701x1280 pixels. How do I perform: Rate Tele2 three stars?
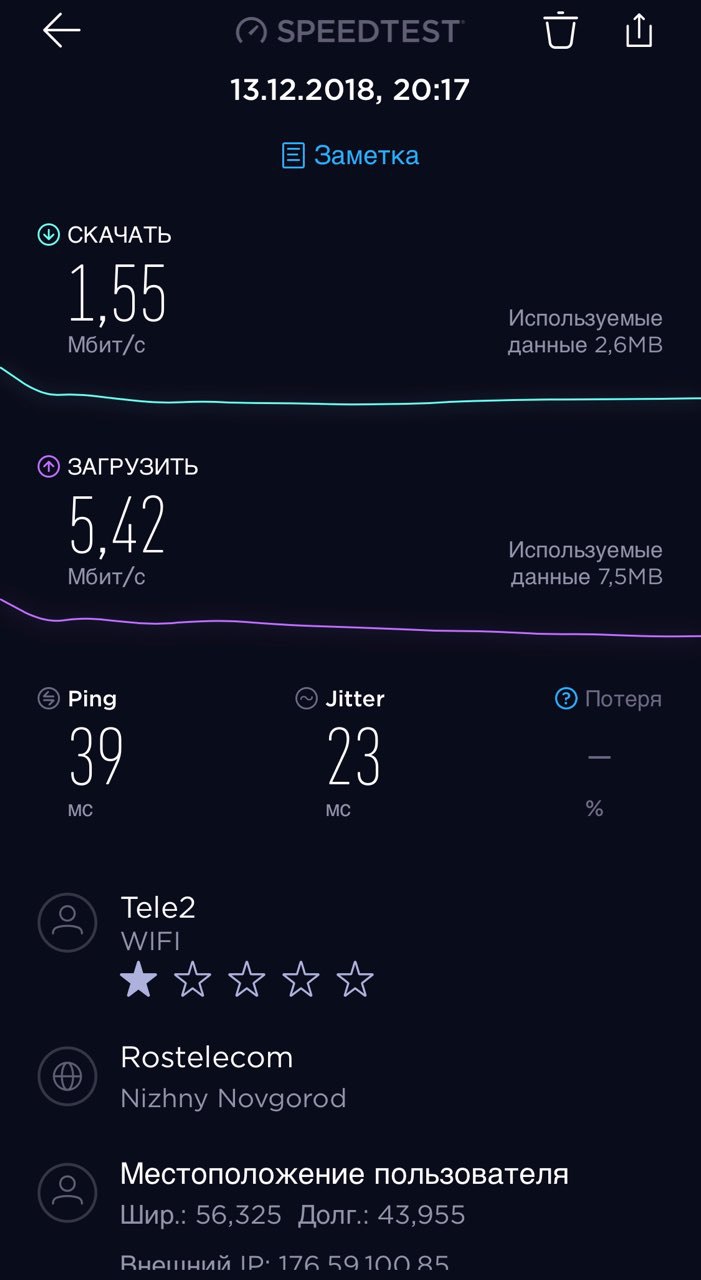247,981
